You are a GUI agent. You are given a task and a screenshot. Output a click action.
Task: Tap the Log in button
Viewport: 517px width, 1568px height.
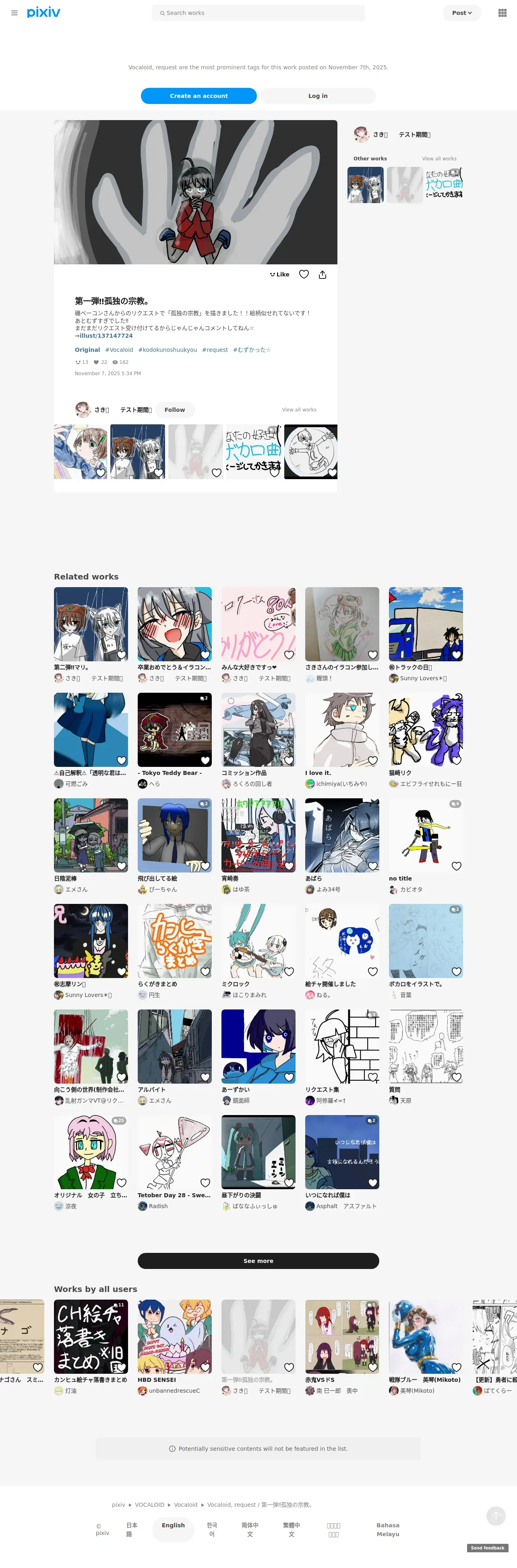coord(318,96)
